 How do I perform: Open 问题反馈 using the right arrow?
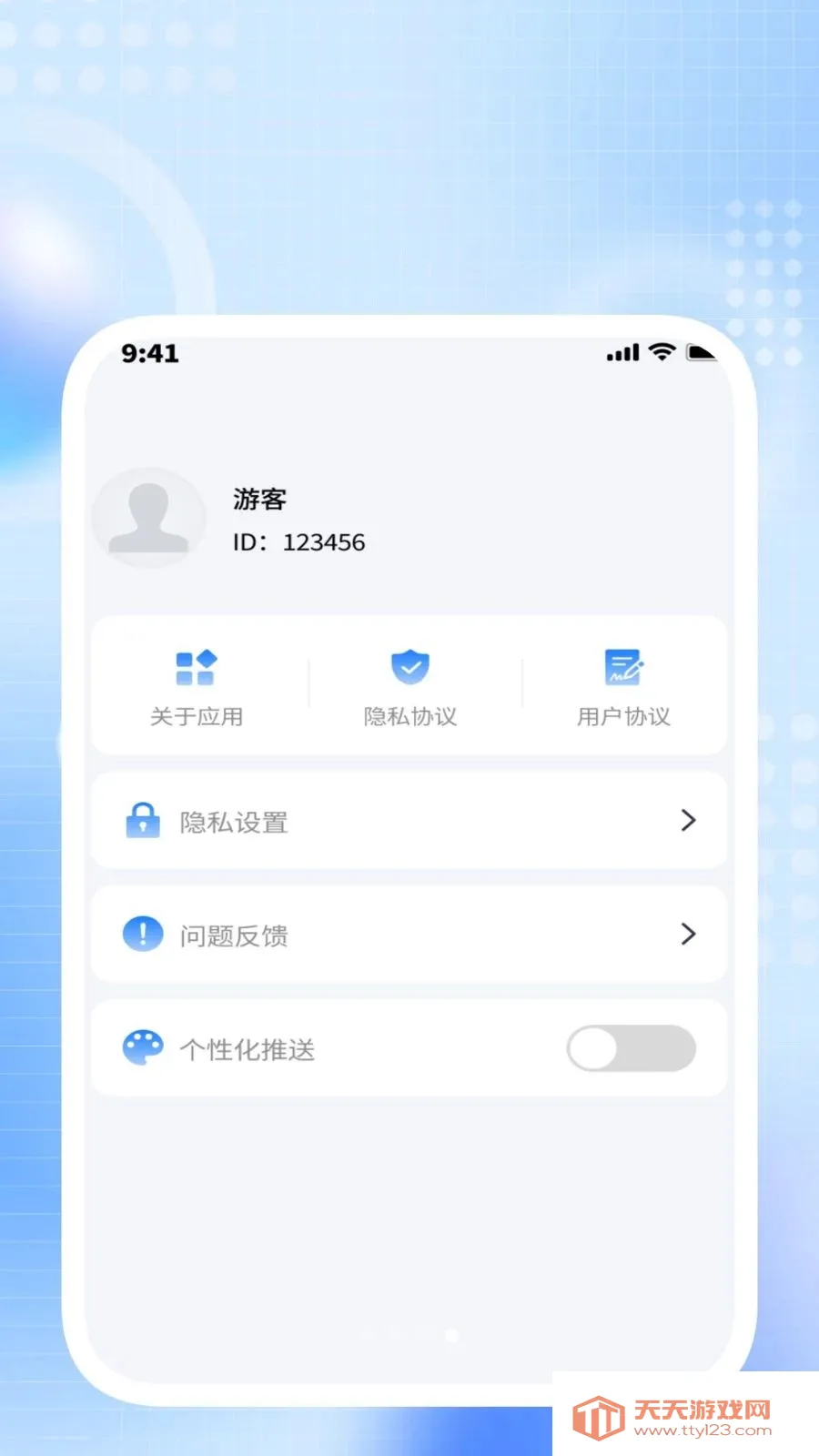click(x=689, y=934)
